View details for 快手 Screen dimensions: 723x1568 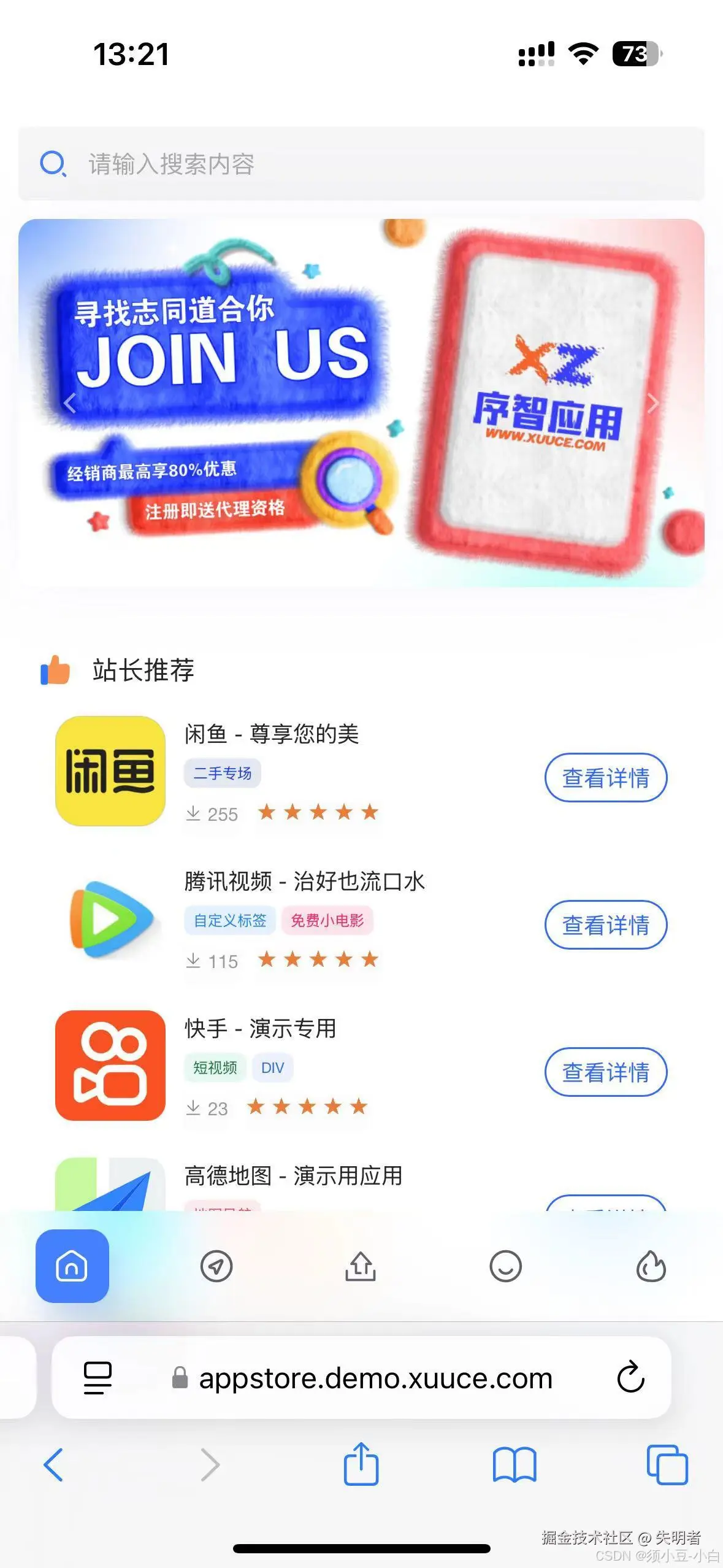[x=605, y=1072]
